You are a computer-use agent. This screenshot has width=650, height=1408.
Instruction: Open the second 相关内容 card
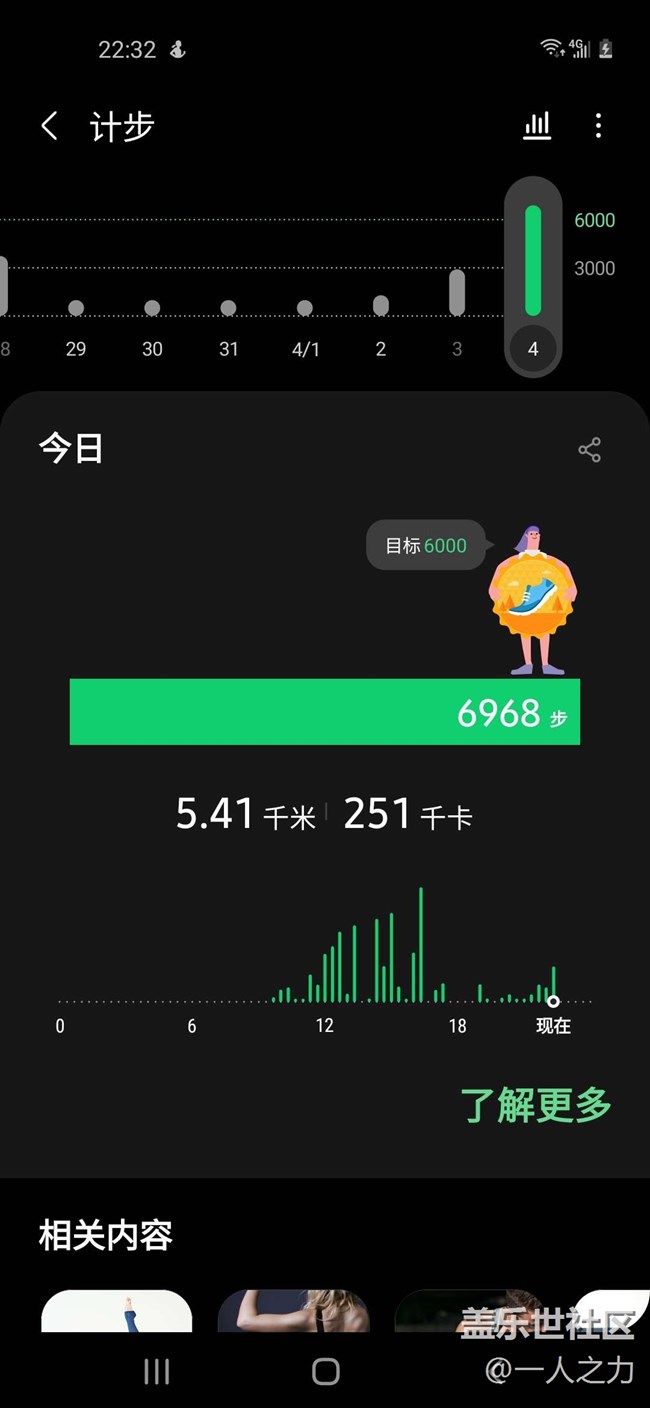[x=293, y=1311]
